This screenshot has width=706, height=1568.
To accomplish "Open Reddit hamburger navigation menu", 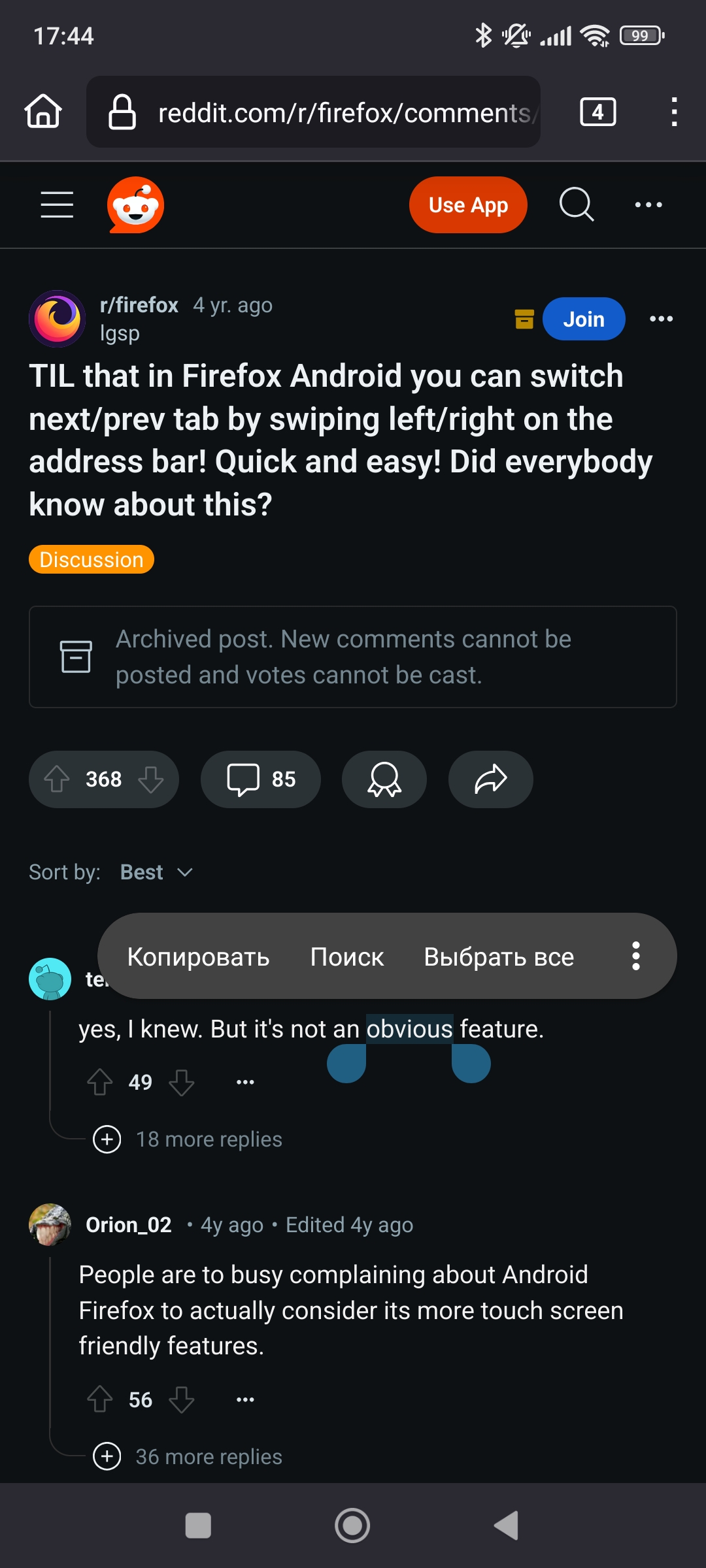I will (x=57, y=205).
